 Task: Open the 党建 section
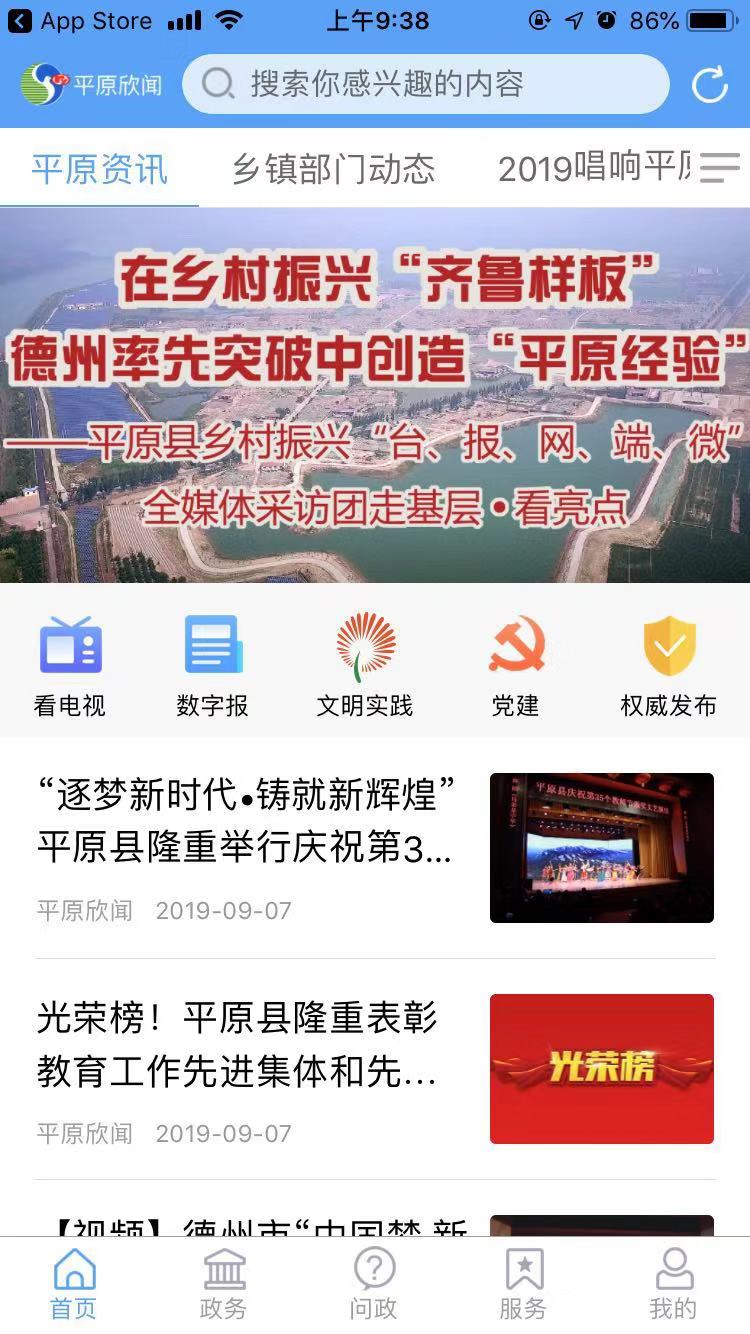click(516, 665)
